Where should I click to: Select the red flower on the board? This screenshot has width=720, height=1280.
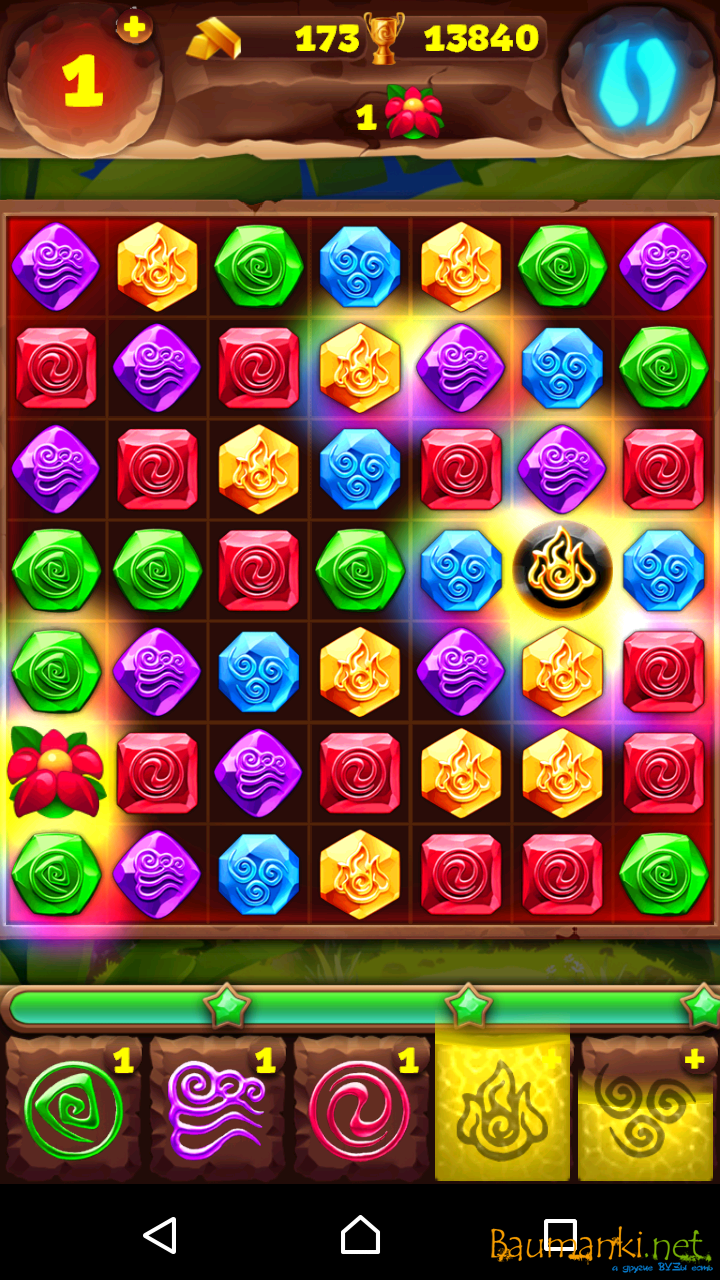point(56,772)
